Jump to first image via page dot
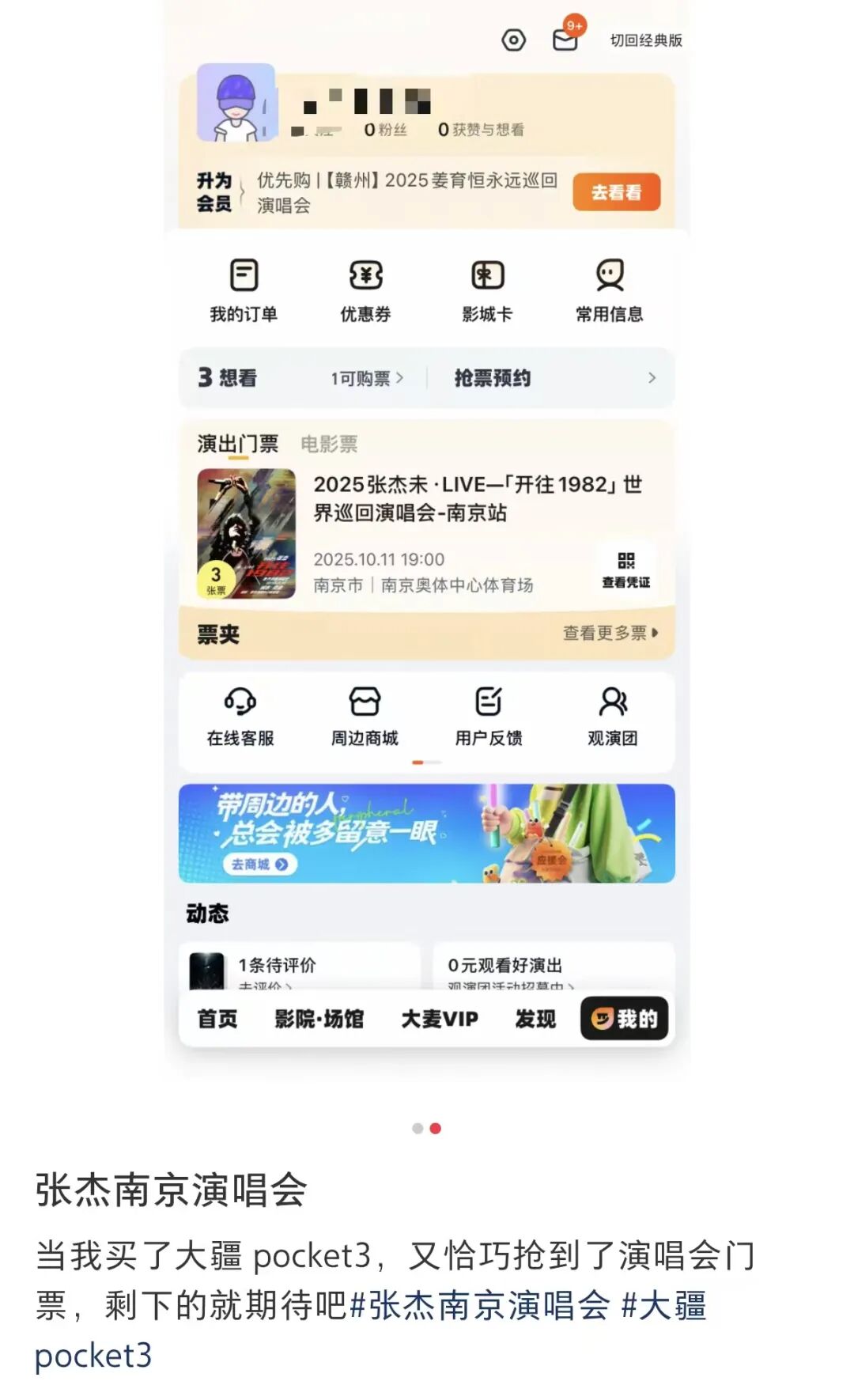The height and width of the screenshot is (1400, 854). pyautogui.click(x=418, y=1129)
